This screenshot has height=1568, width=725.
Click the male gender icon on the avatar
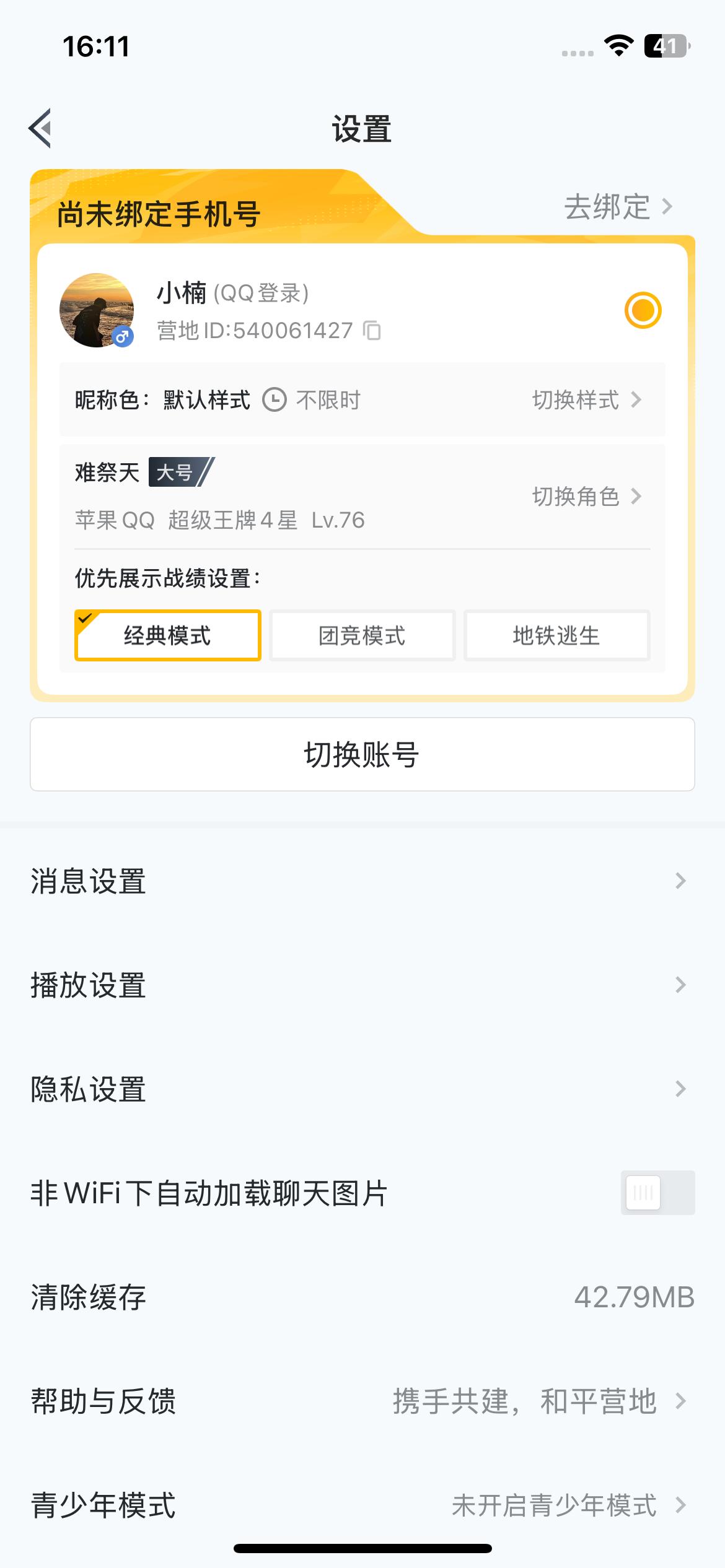121,335
